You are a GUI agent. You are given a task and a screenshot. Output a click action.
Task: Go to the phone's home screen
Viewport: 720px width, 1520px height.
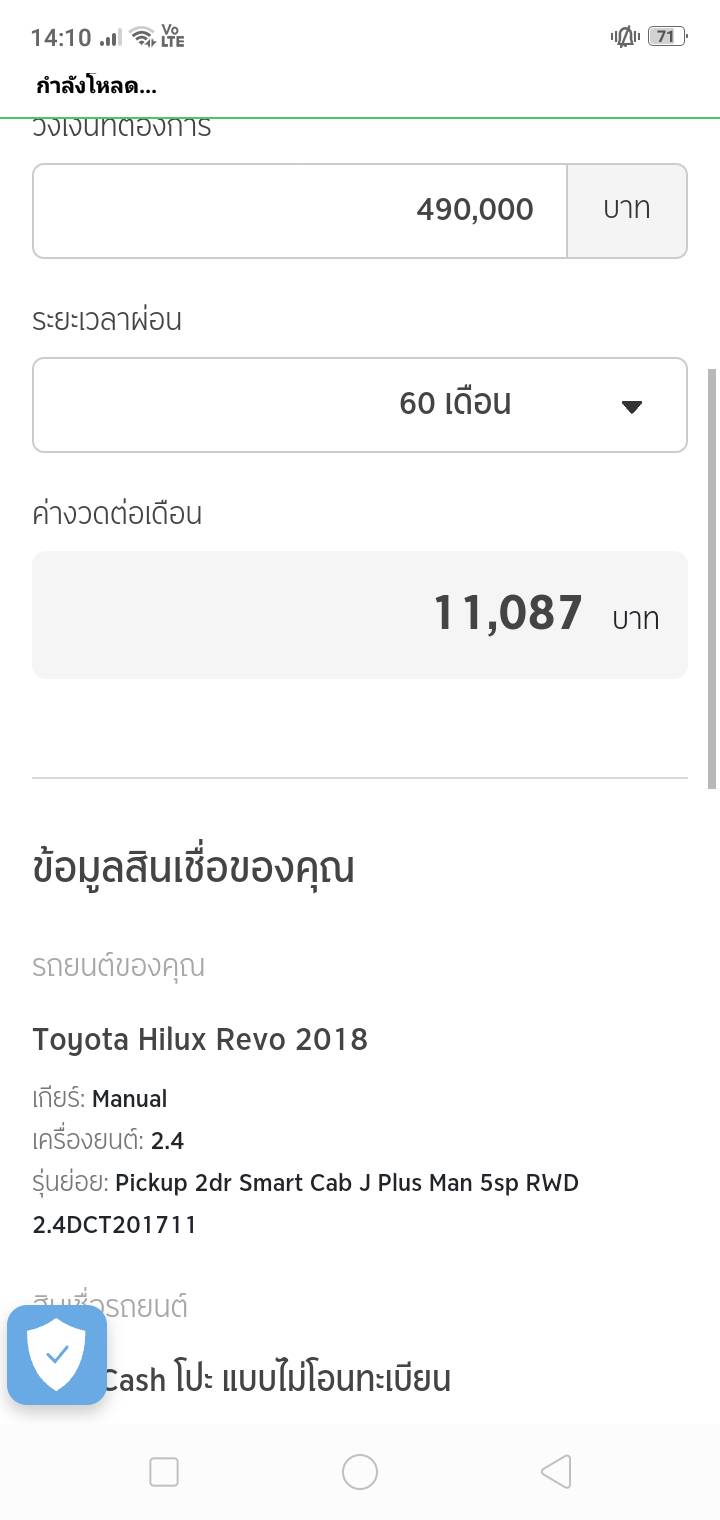(360, 1472)
